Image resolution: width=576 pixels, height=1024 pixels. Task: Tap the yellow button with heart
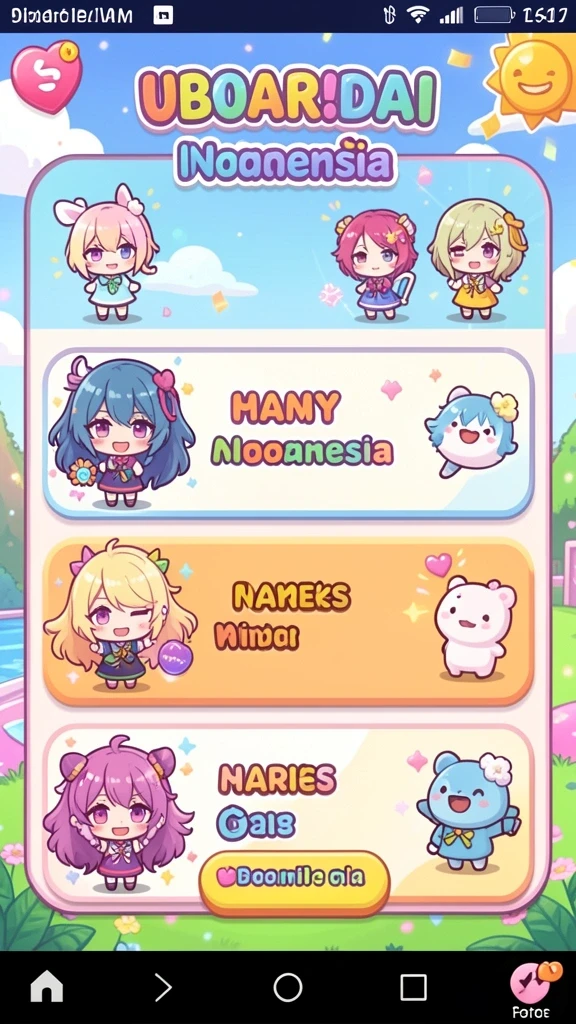294,879
